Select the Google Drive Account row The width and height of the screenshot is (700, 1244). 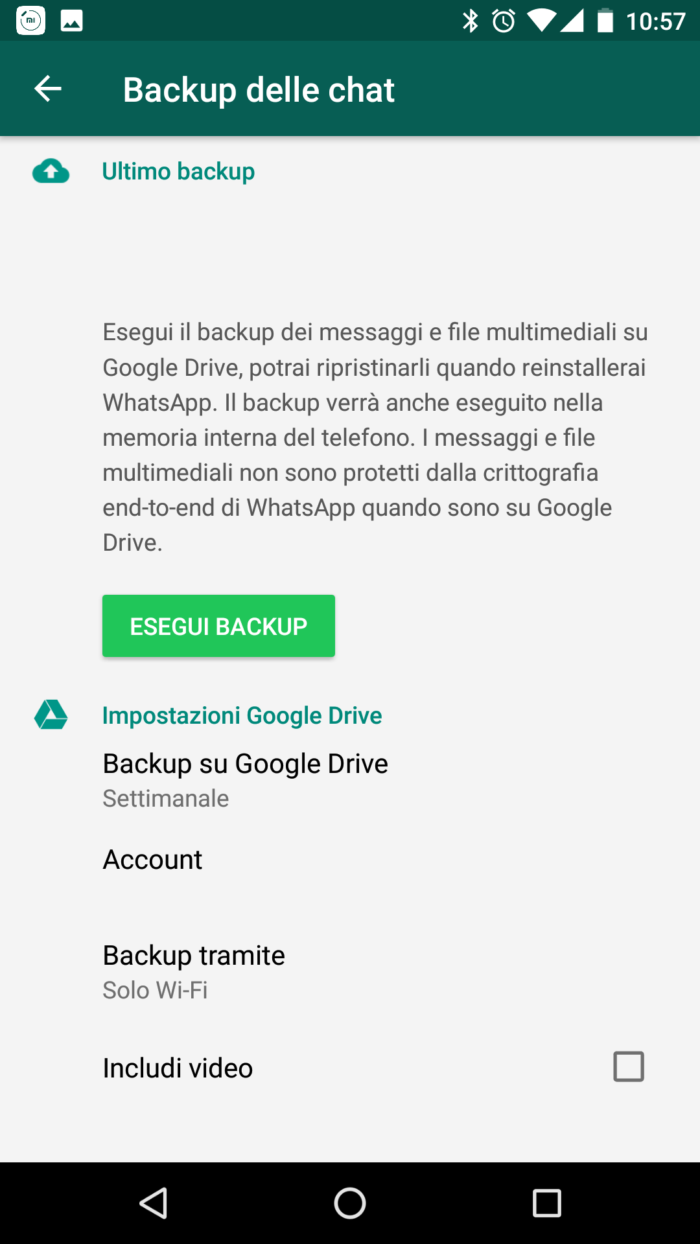tap(153, 860)
